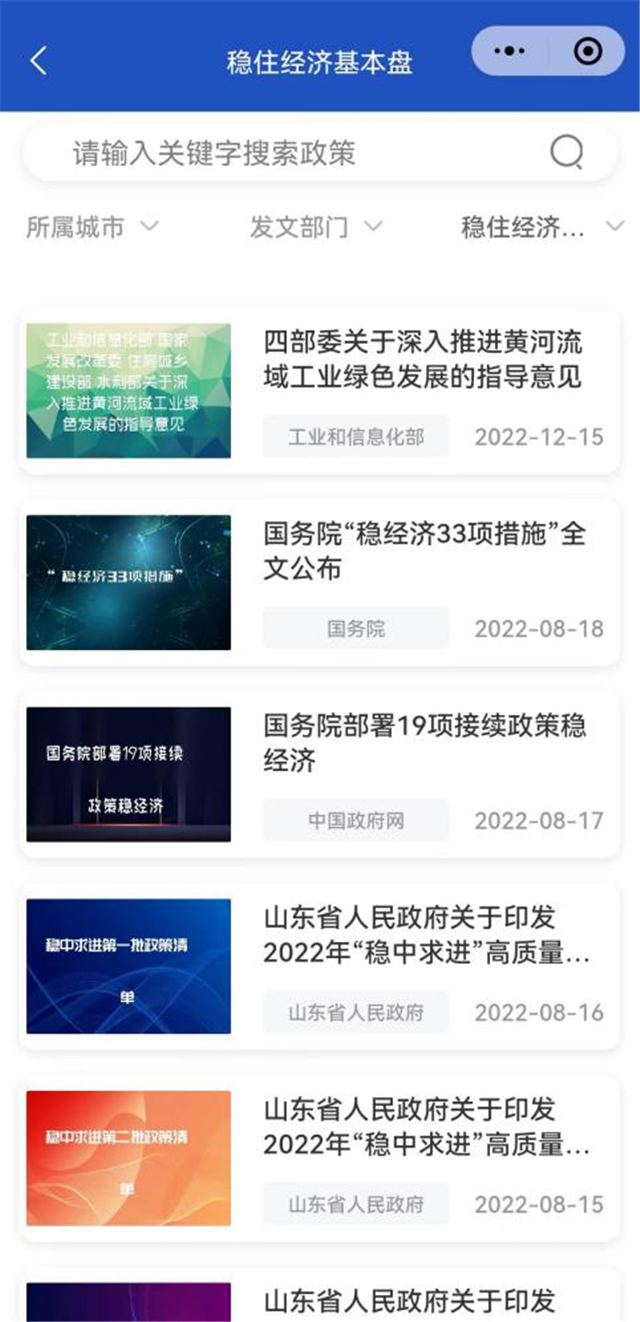
Task: Close the mini program via the circle icon
Action: click(x=588, y=51)
